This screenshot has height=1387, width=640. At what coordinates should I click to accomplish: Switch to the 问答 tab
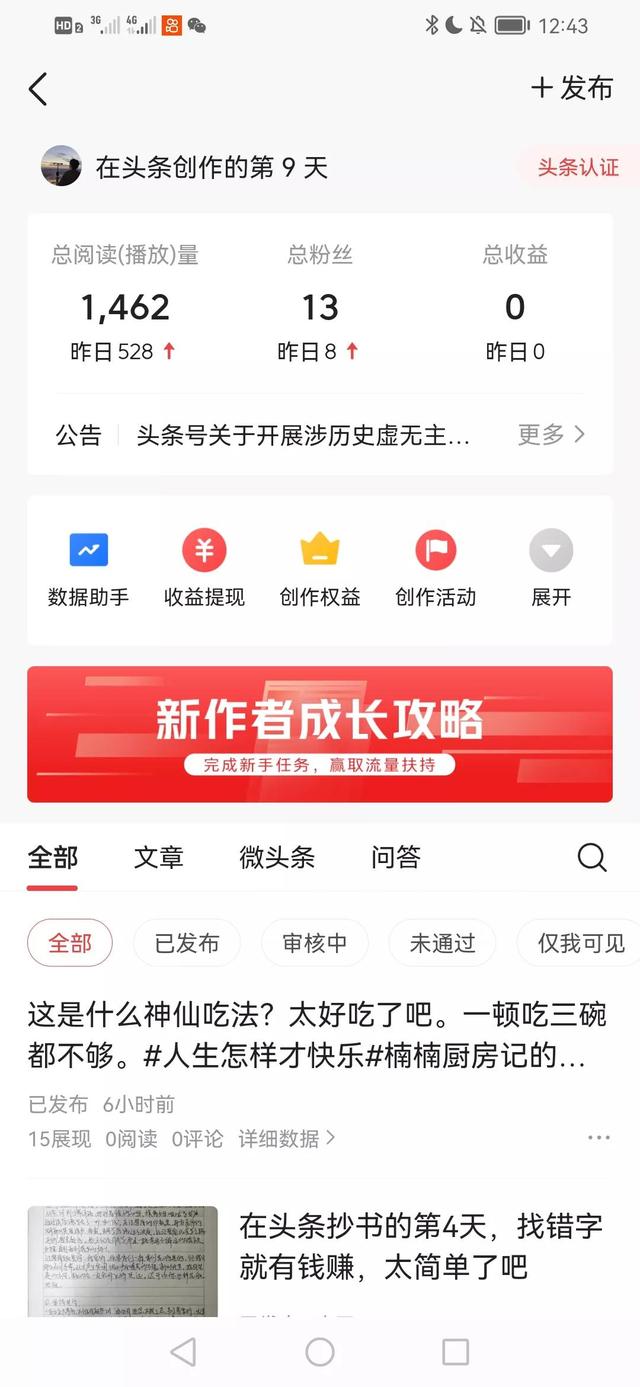pos(396,857)
